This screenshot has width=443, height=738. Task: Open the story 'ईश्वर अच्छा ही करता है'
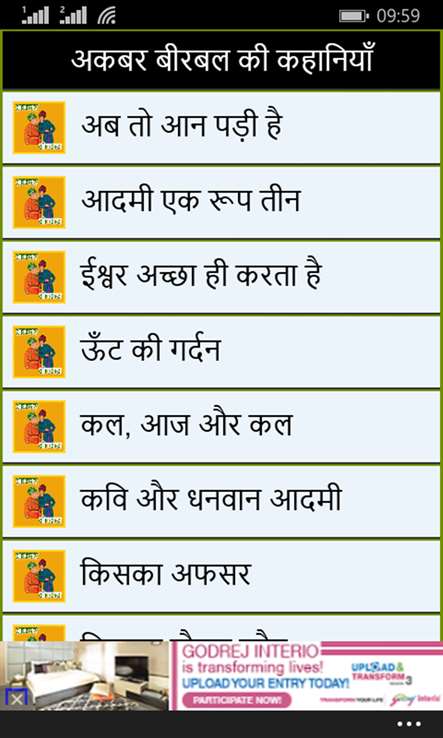(221, 277)
